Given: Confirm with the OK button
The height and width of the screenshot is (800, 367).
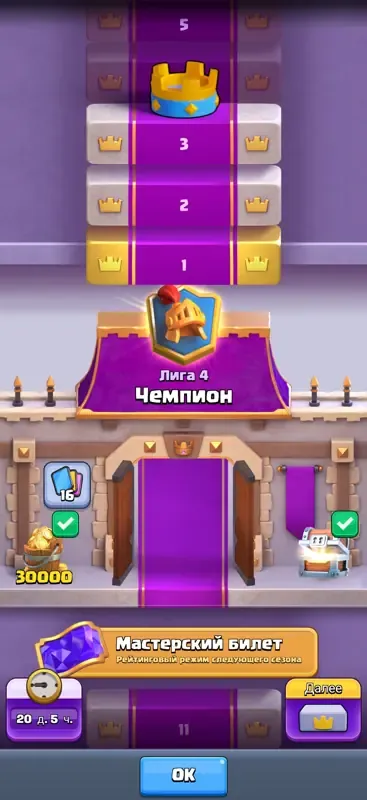Looking at the screenshot, I should pyautogui.click(x=183, y=776).
